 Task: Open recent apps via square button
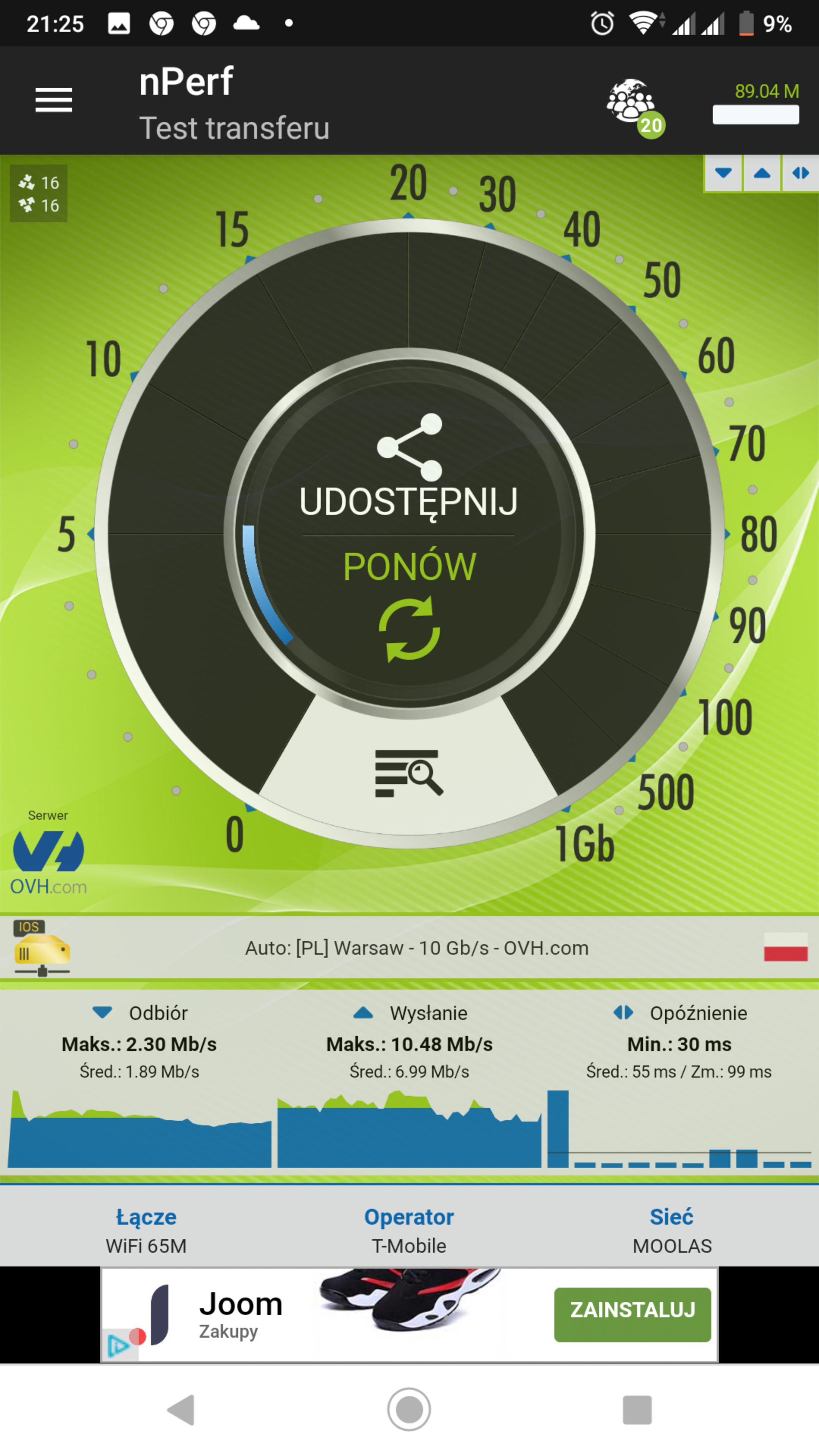[637, 1410]
